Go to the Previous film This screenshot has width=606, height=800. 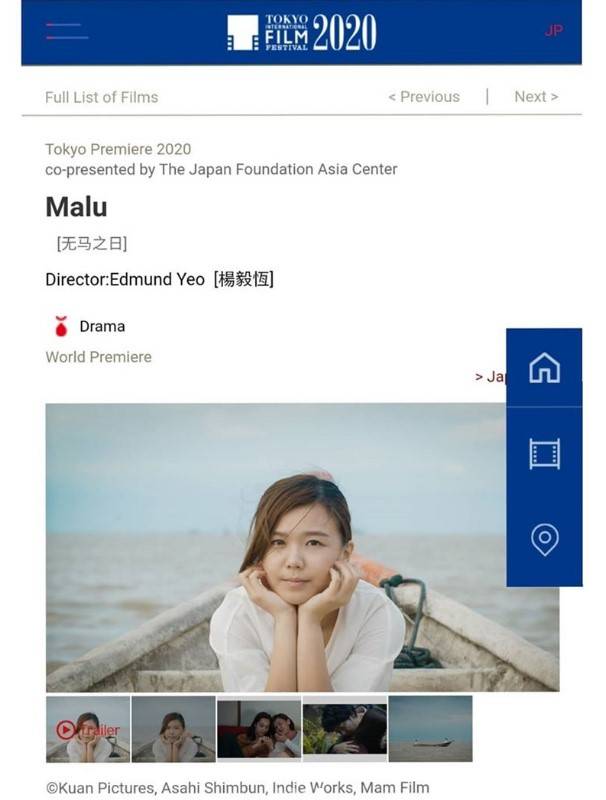coord(424,97)
